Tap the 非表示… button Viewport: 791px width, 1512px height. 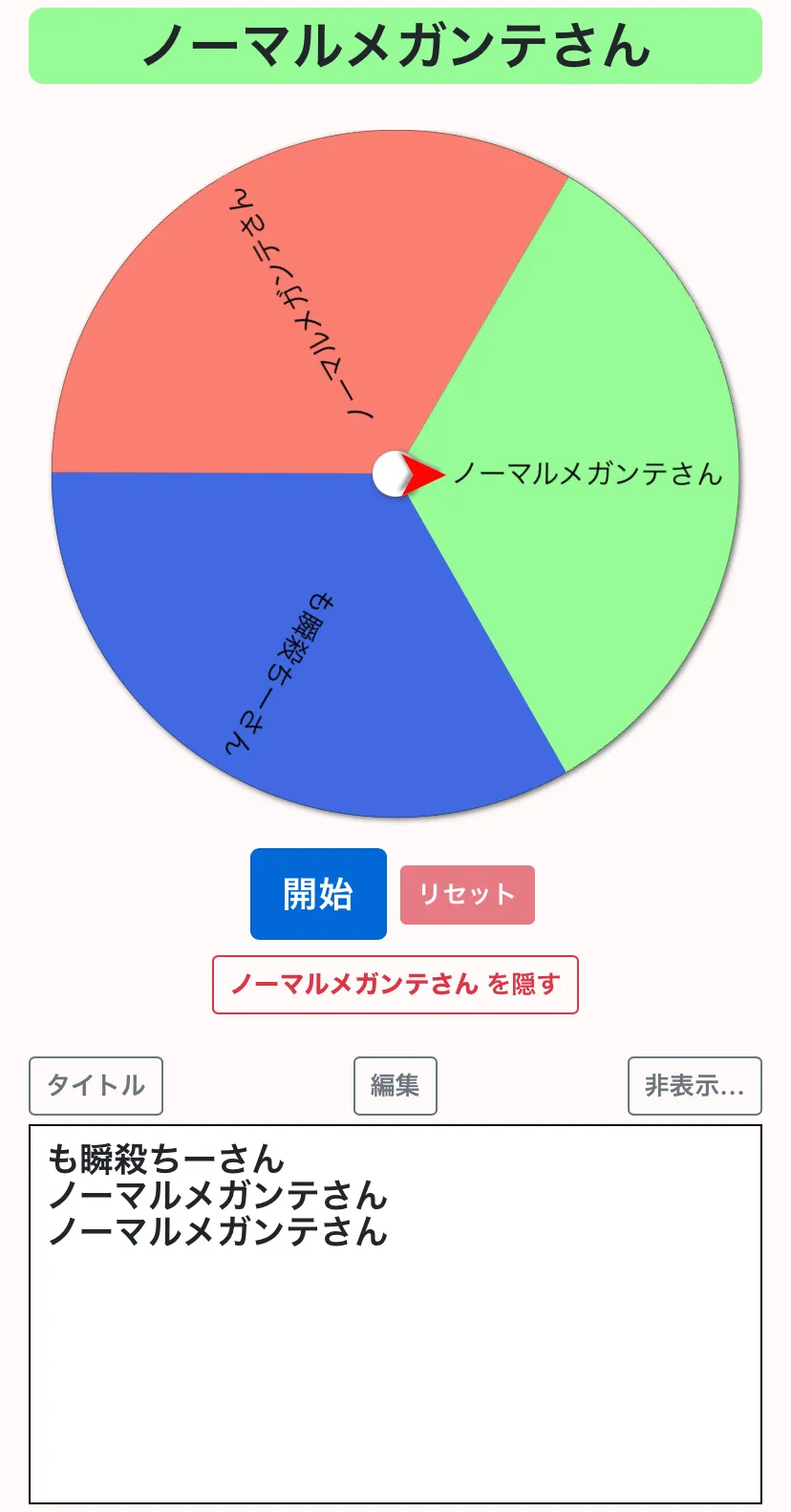695,1086
